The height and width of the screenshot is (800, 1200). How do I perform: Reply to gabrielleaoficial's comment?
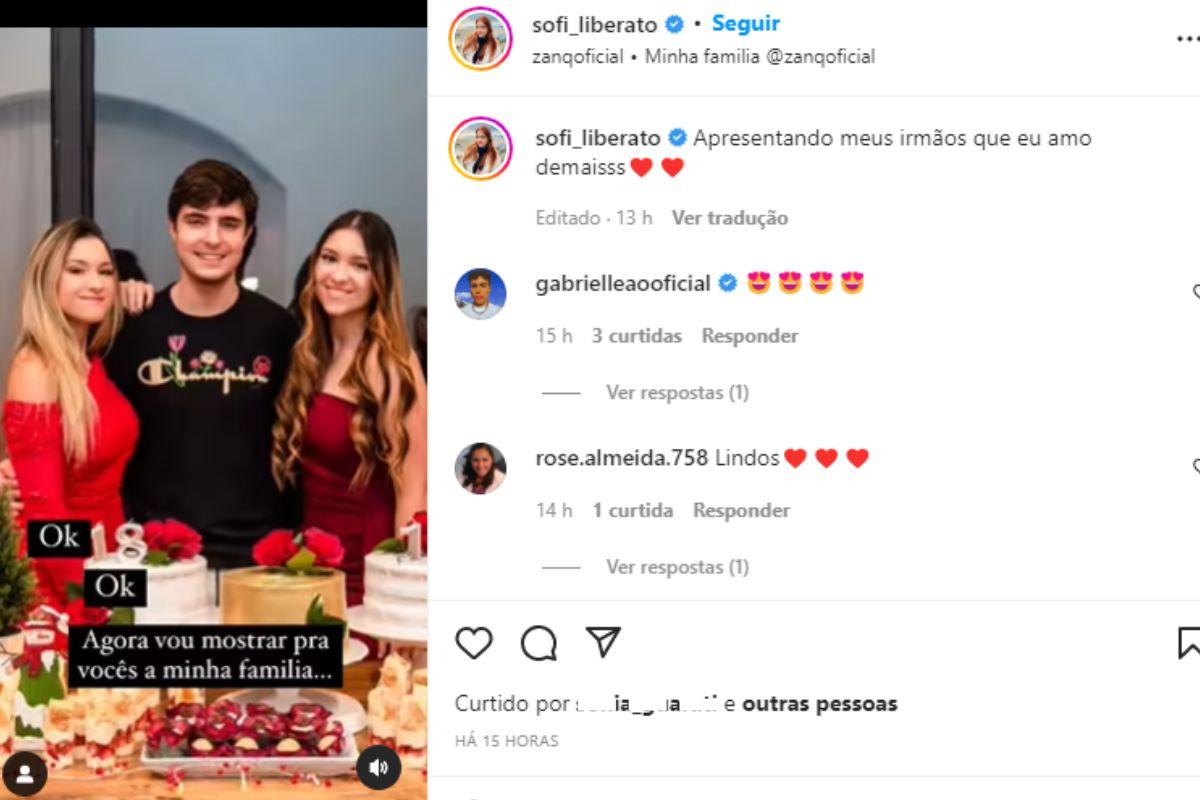coord(749,336)
